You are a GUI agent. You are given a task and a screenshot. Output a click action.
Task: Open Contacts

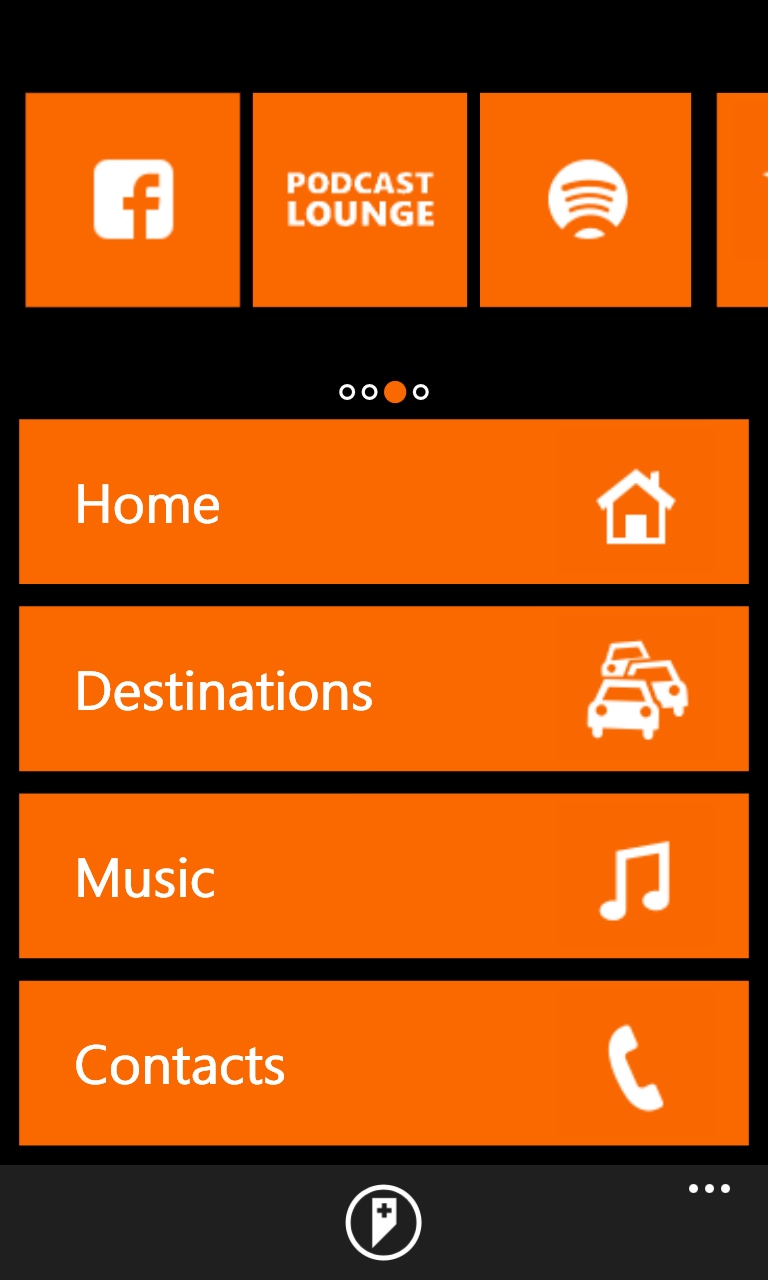[x=384, y=1063]
